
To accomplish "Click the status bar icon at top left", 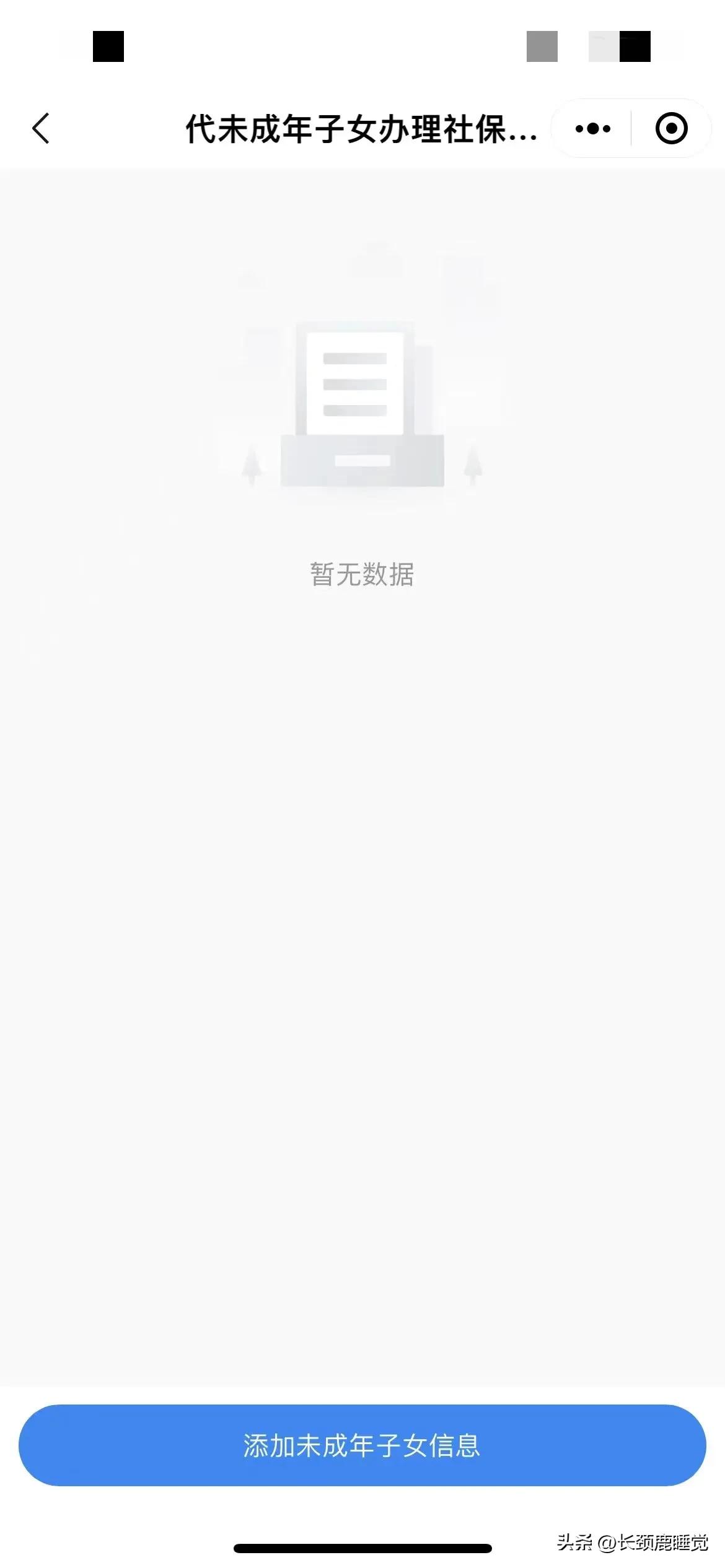I will pos(109,48).
